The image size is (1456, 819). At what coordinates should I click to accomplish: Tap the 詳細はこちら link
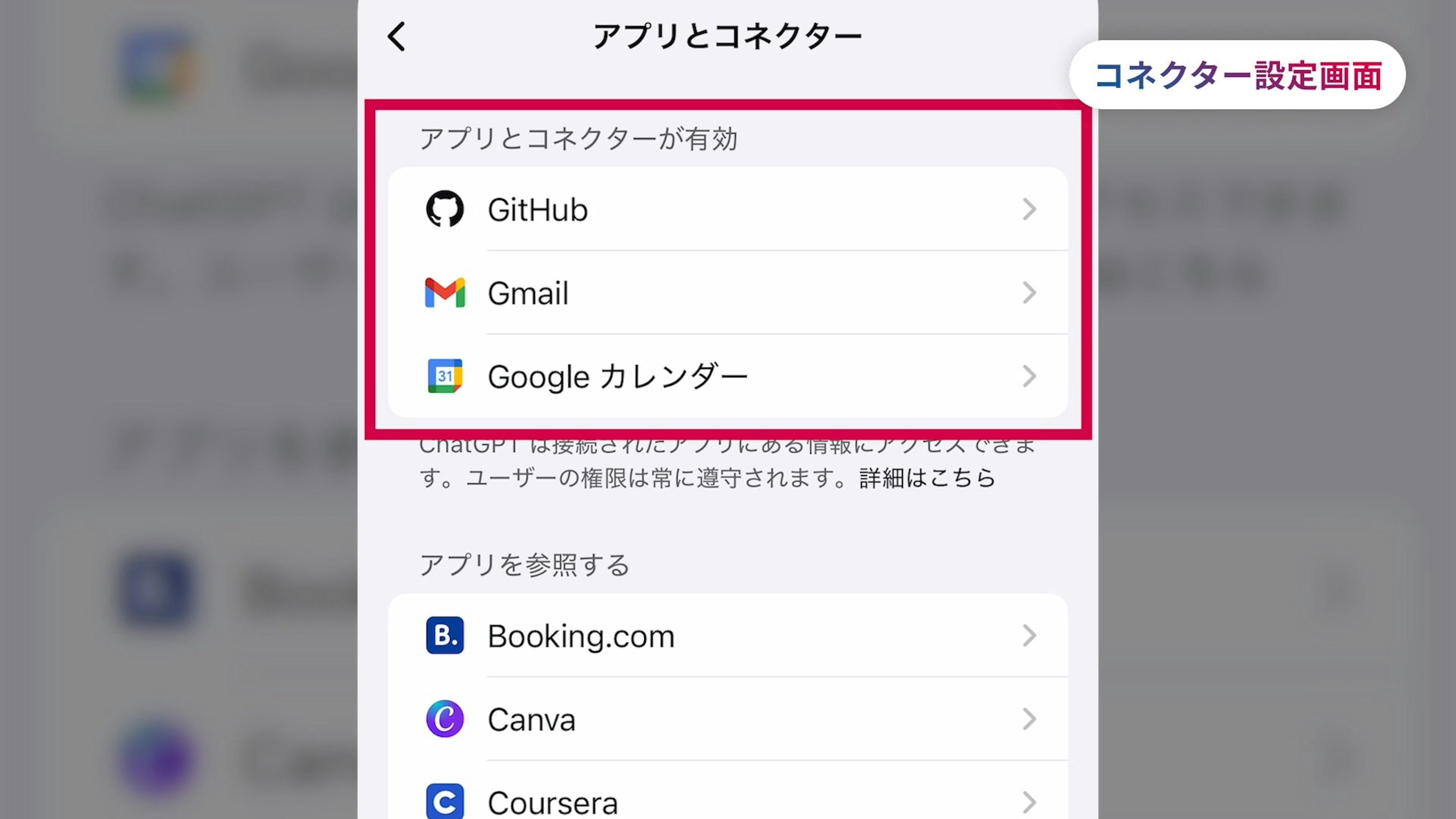[x=927, y=478]
